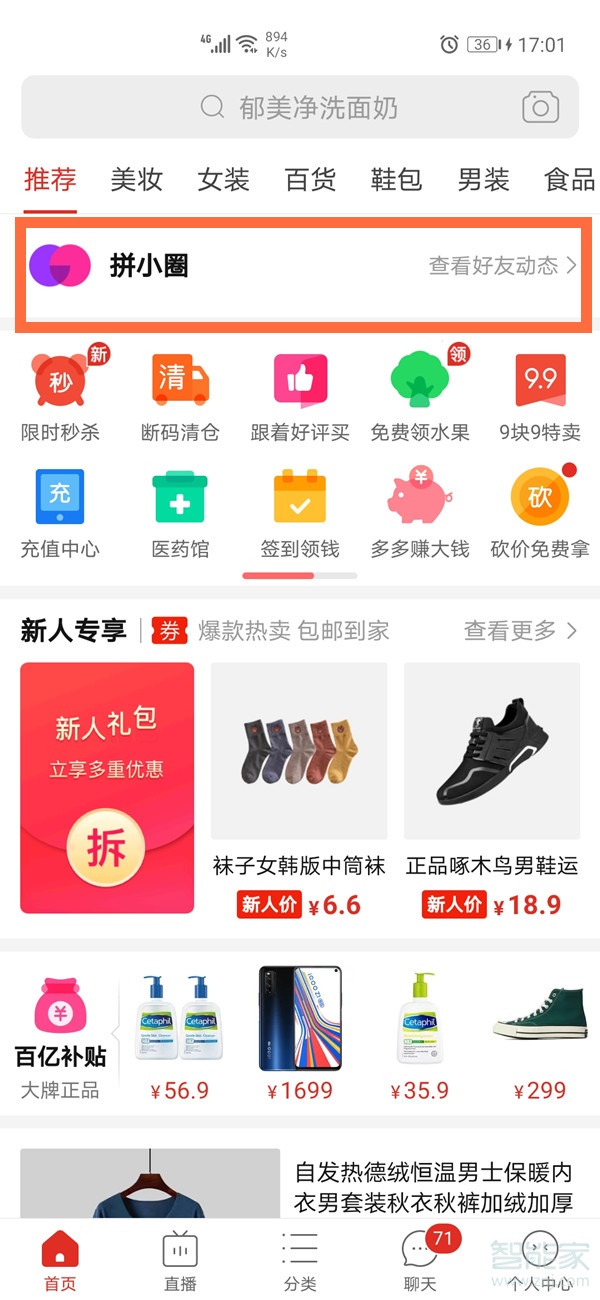Switch to the 美妆 tab

point(136,180)
